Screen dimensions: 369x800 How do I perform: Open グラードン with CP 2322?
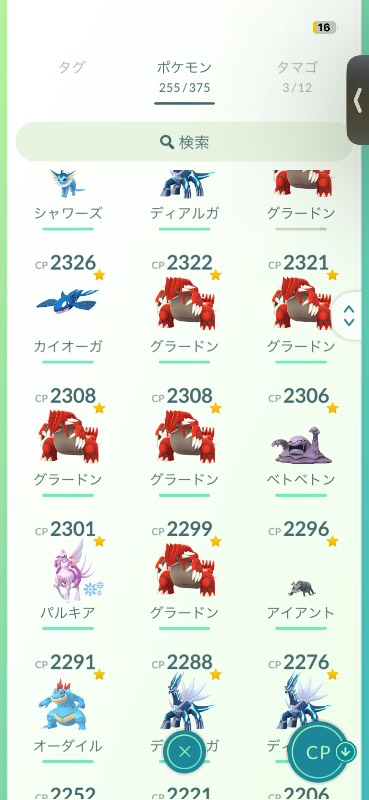184,308
